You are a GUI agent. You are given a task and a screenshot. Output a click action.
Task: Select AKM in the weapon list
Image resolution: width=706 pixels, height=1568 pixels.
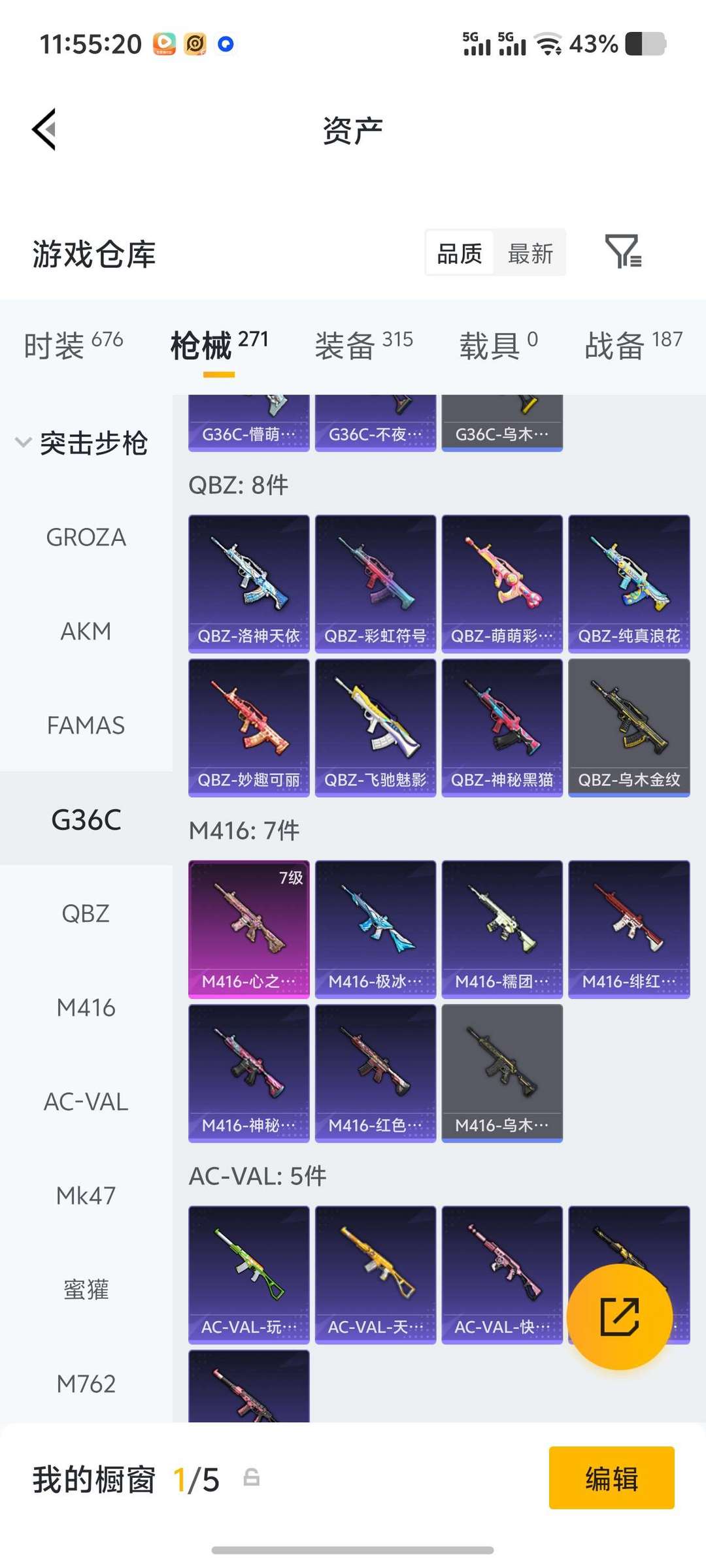[x=86, y=632]
